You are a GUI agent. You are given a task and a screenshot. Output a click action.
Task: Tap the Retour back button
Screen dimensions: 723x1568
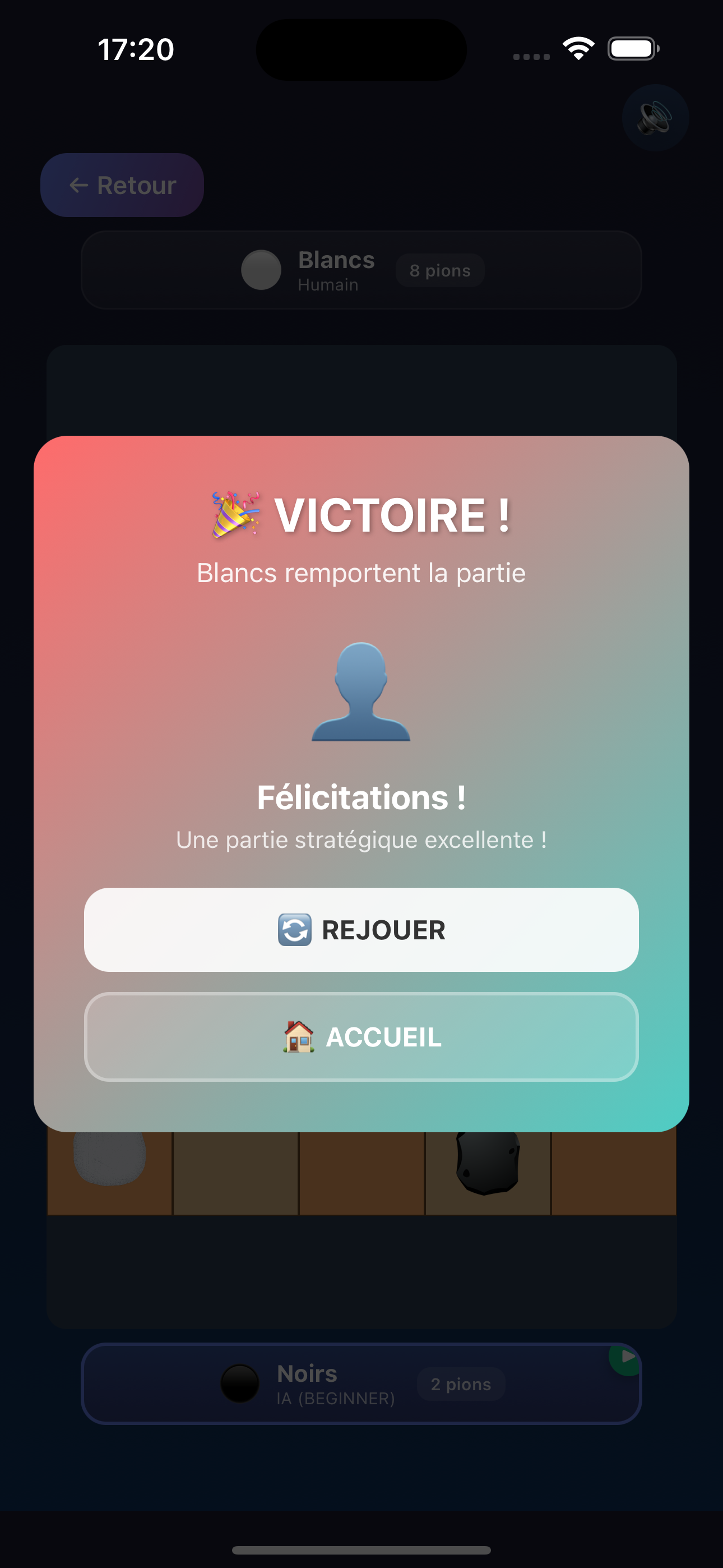(122, 185)
